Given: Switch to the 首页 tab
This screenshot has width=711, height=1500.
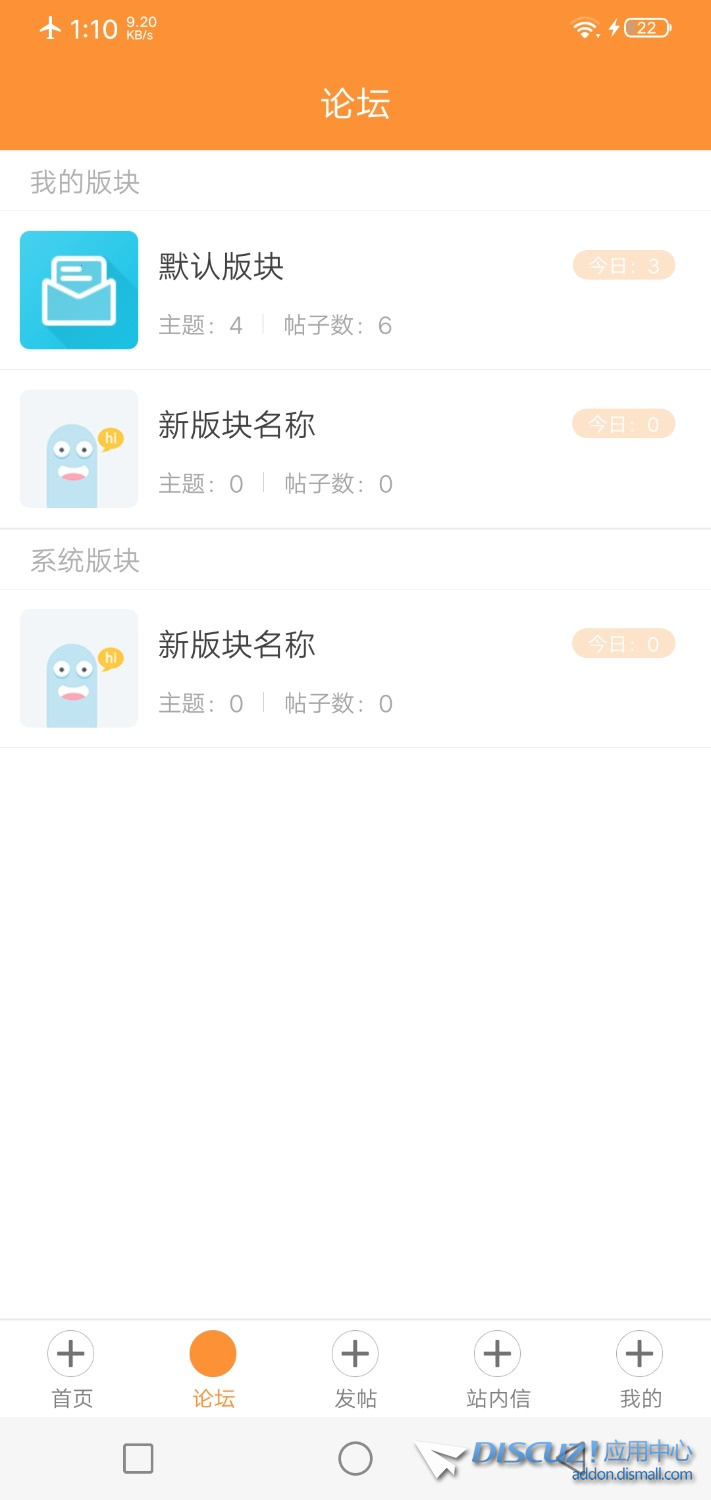Looking at the screenshot, I should point(71,1369).
